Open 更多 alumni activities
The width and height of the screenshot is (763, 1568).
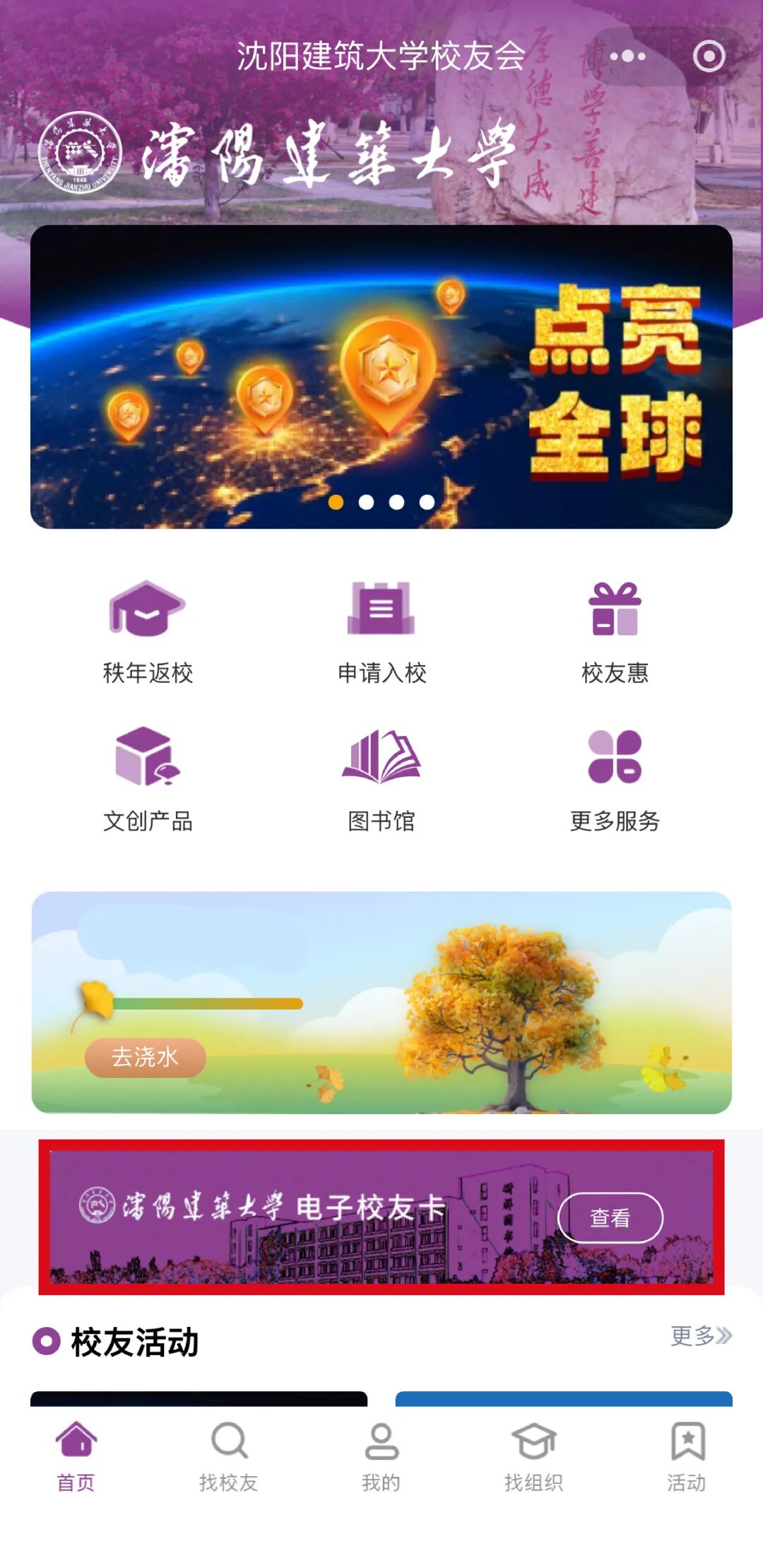[x=700, y=1335]
